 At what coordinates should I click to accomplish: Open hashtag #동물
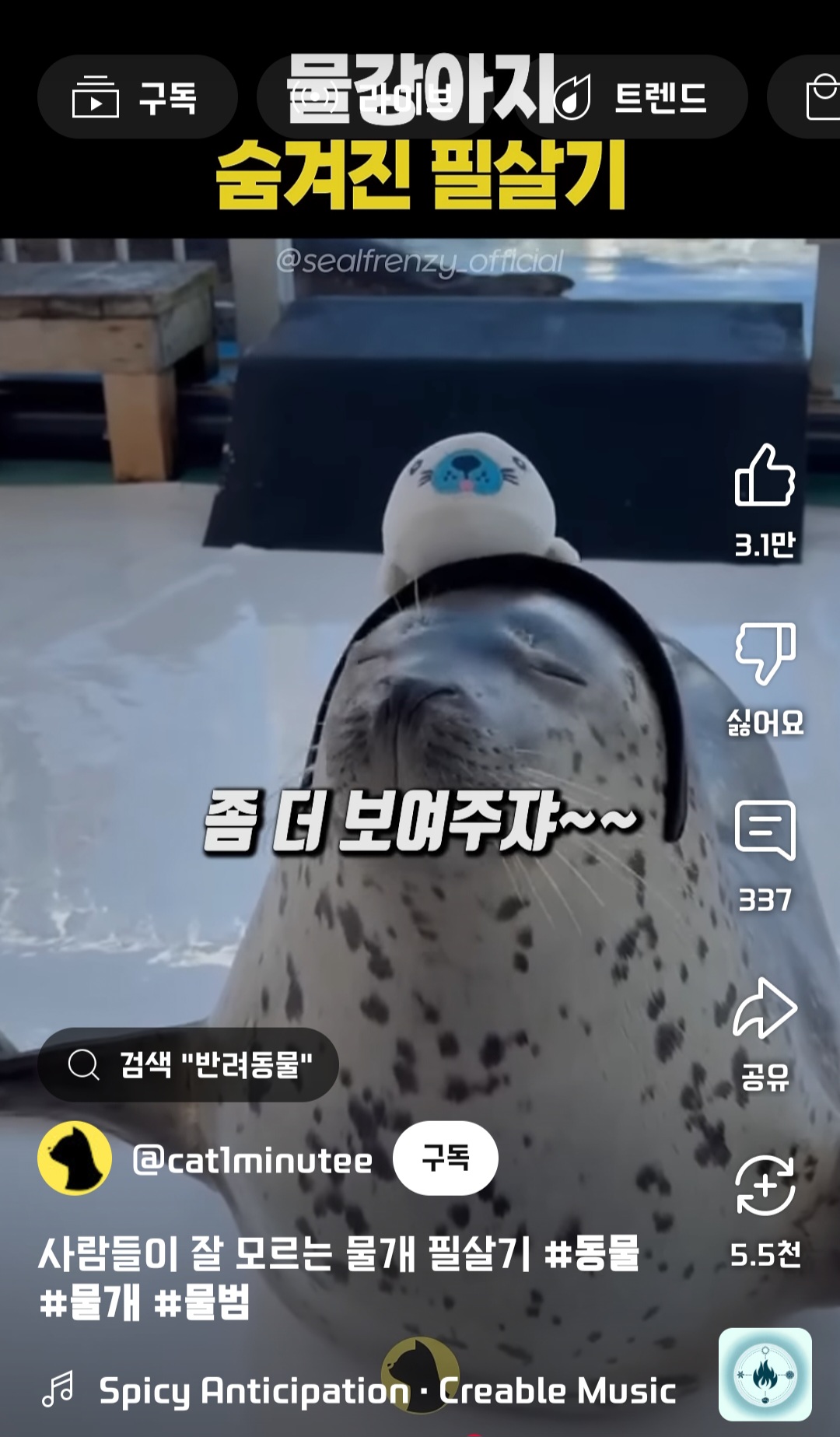(591, 1253)
